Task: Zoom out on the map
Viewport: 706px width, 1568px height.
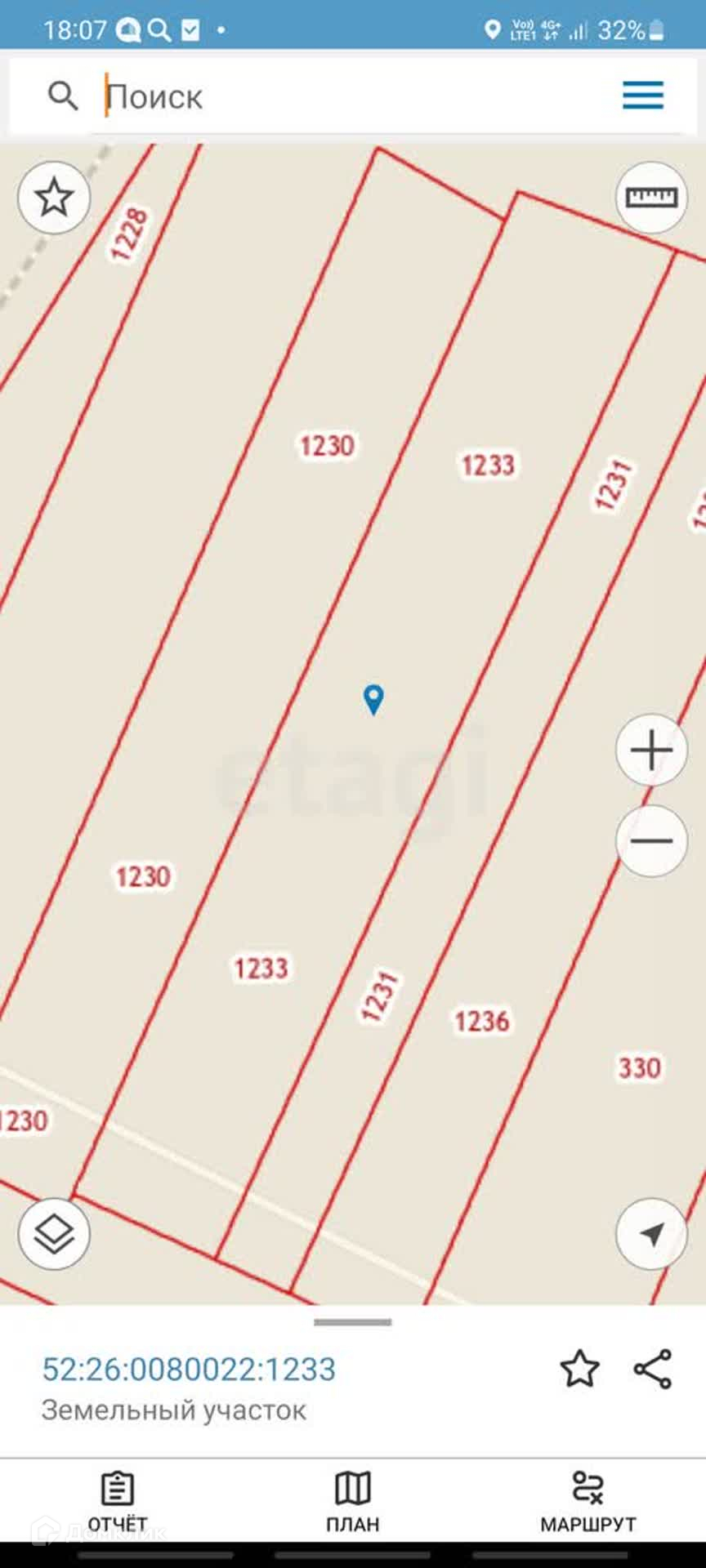Action: [651, 840]
